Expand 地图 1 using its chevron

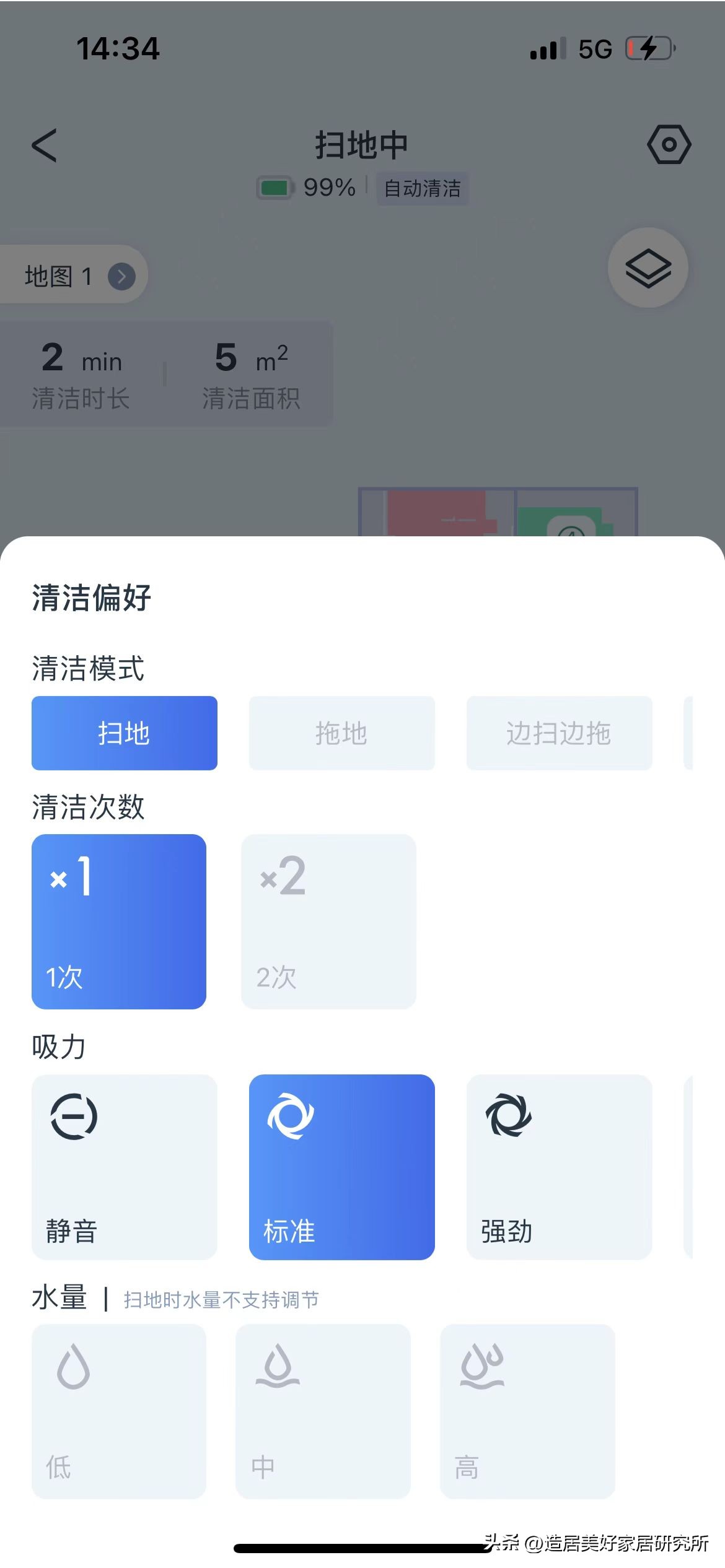click(121, 276)
